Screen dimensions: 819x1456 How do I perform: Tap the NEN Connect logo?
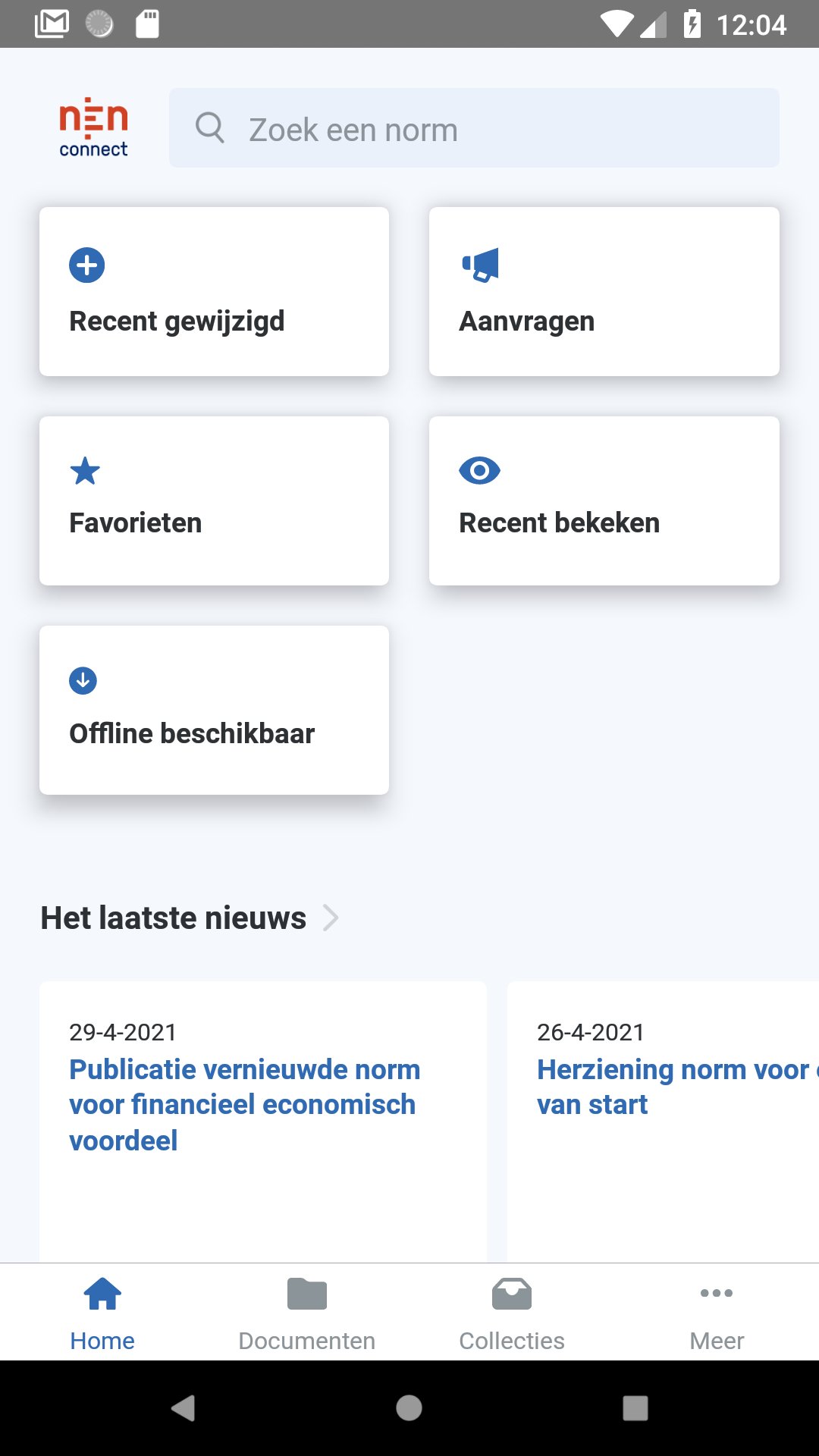[93, 126]
